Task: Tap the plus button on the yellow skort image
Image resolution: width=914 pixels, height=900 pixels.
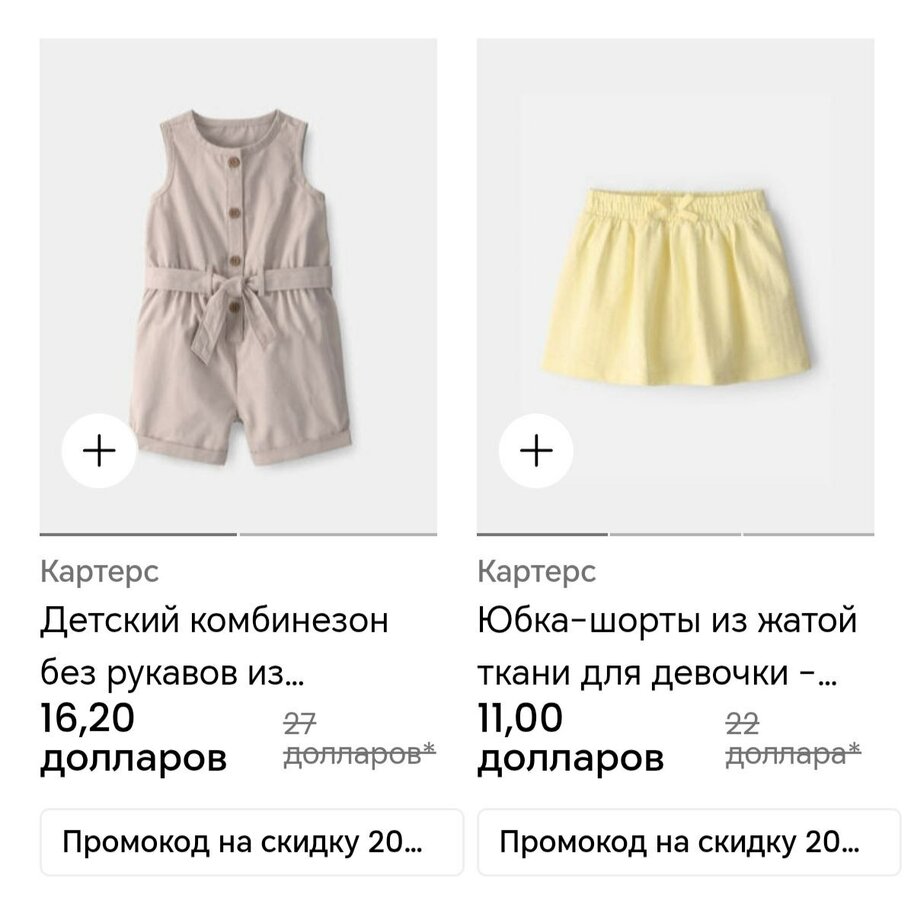Action: [x=536, y=451]
